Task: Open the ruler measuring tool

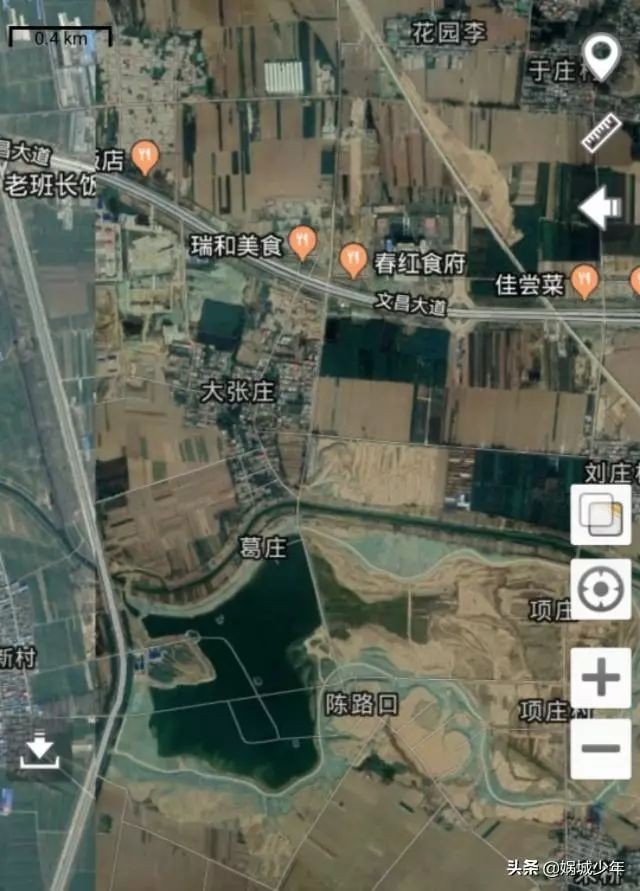Action: tap(601, 133)
